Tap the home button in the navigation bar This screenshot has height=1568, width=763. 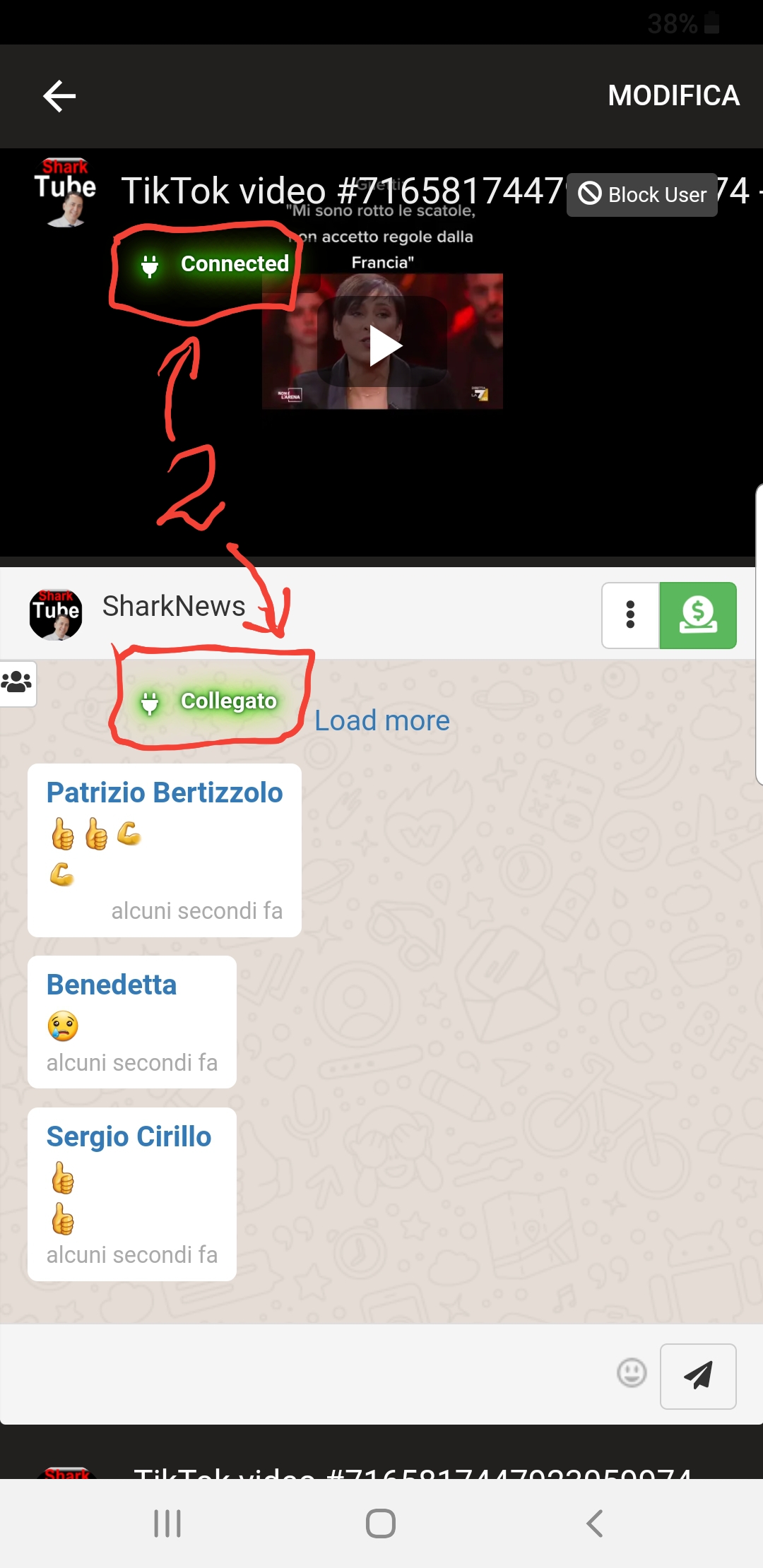pos(380,1523)
